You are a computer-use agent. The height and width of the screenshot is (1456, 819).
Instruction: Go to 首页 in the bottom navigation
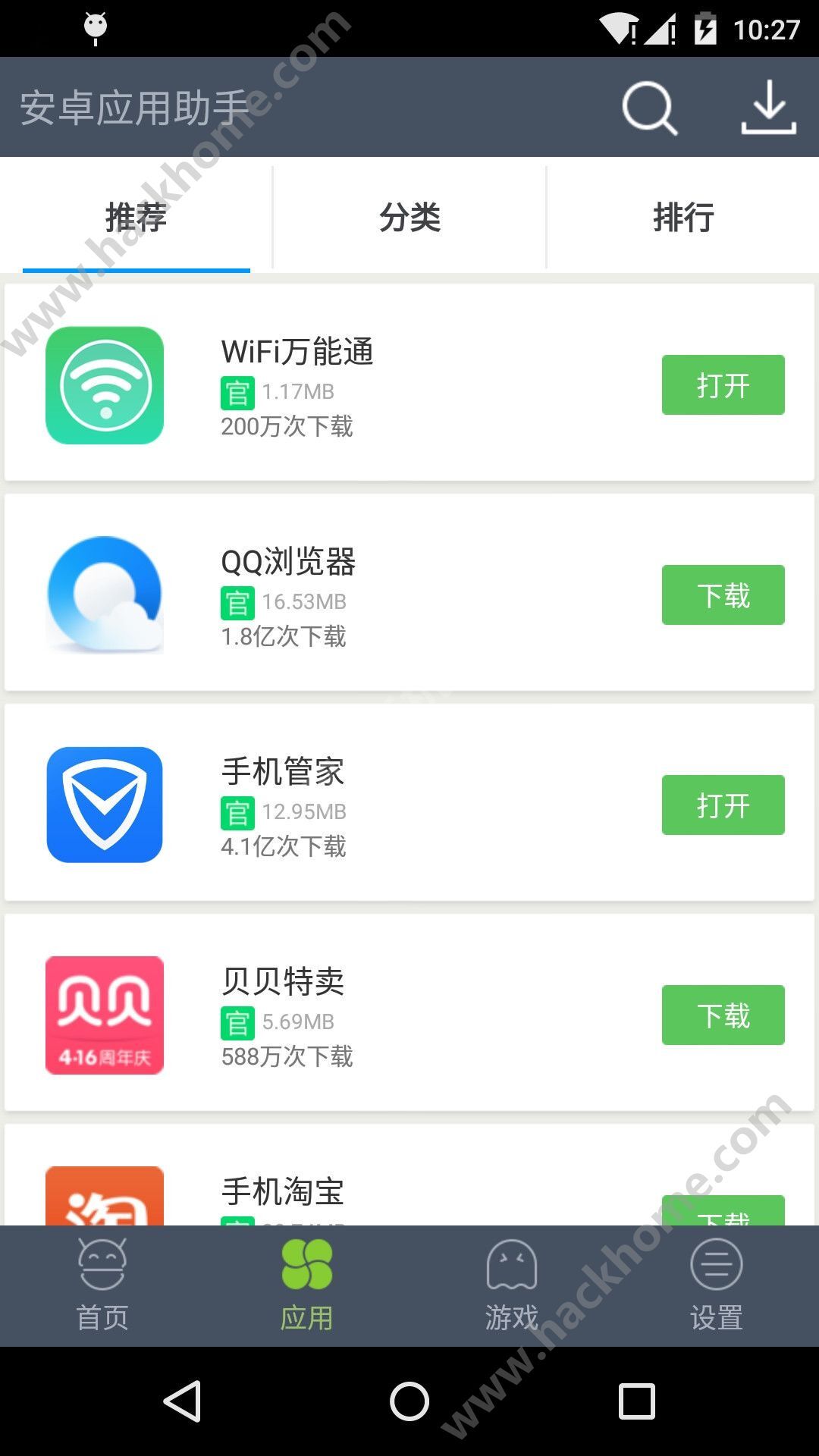click(x=102, y=1286)
